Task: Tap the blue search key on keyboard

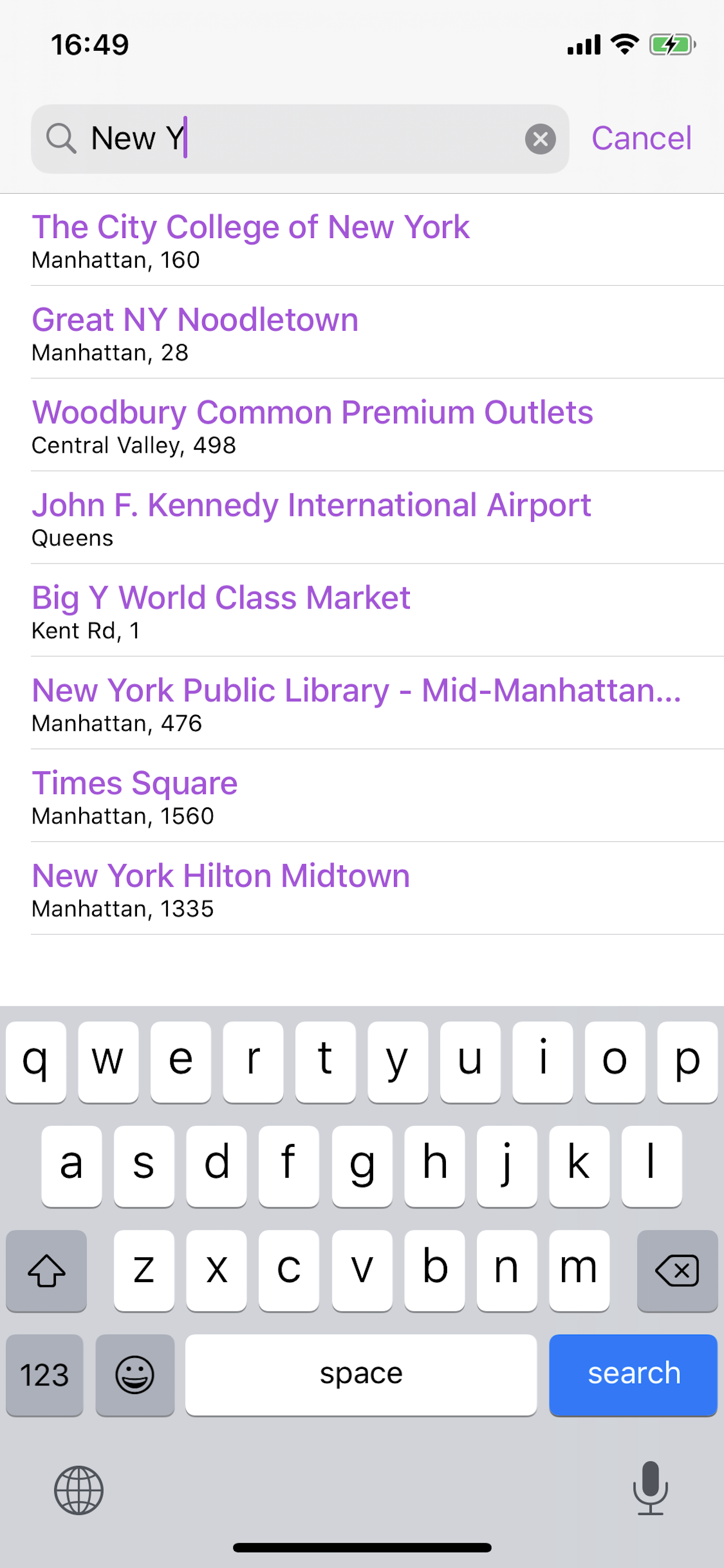Action: 632,1374
